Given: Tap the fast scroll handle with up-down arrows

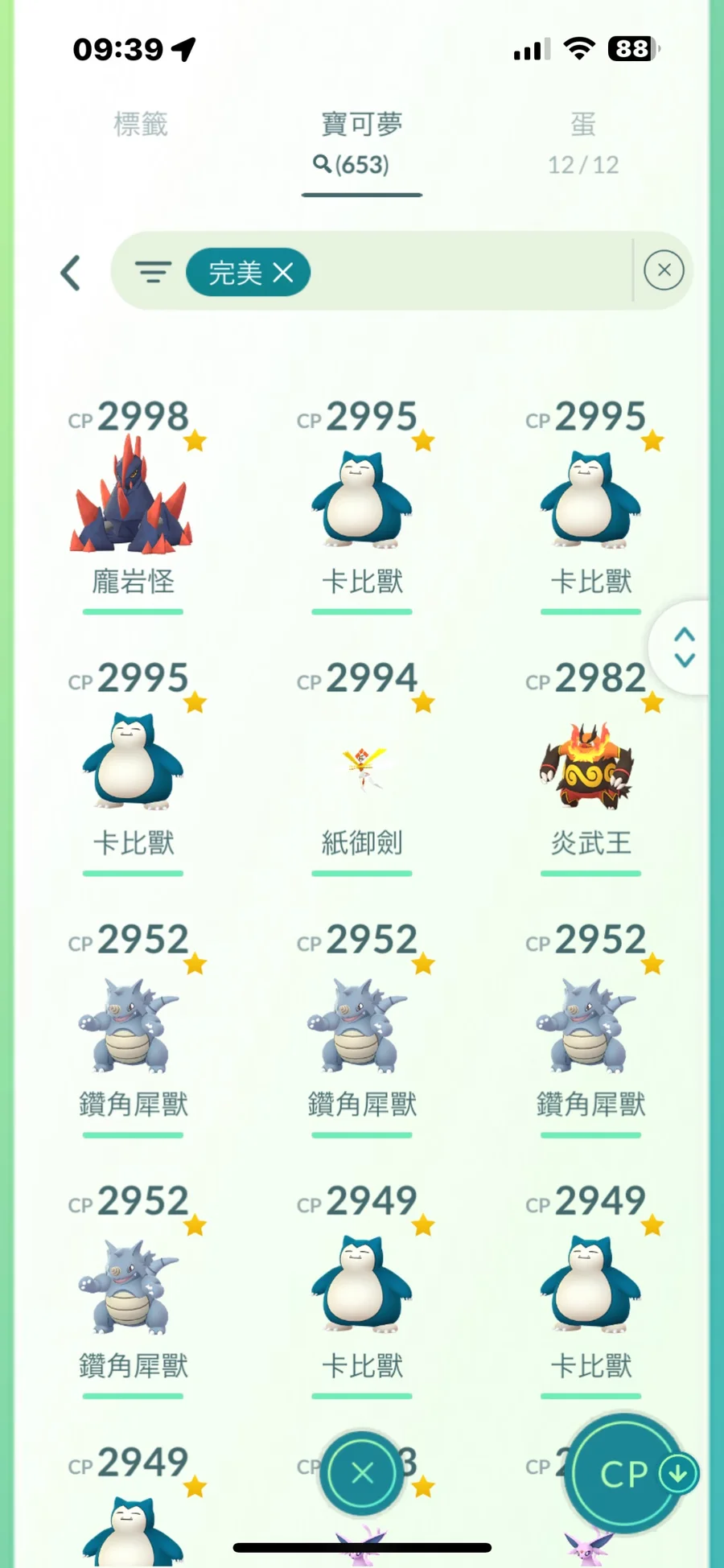Looking at the screenshot, I should (x=684, y=647).
